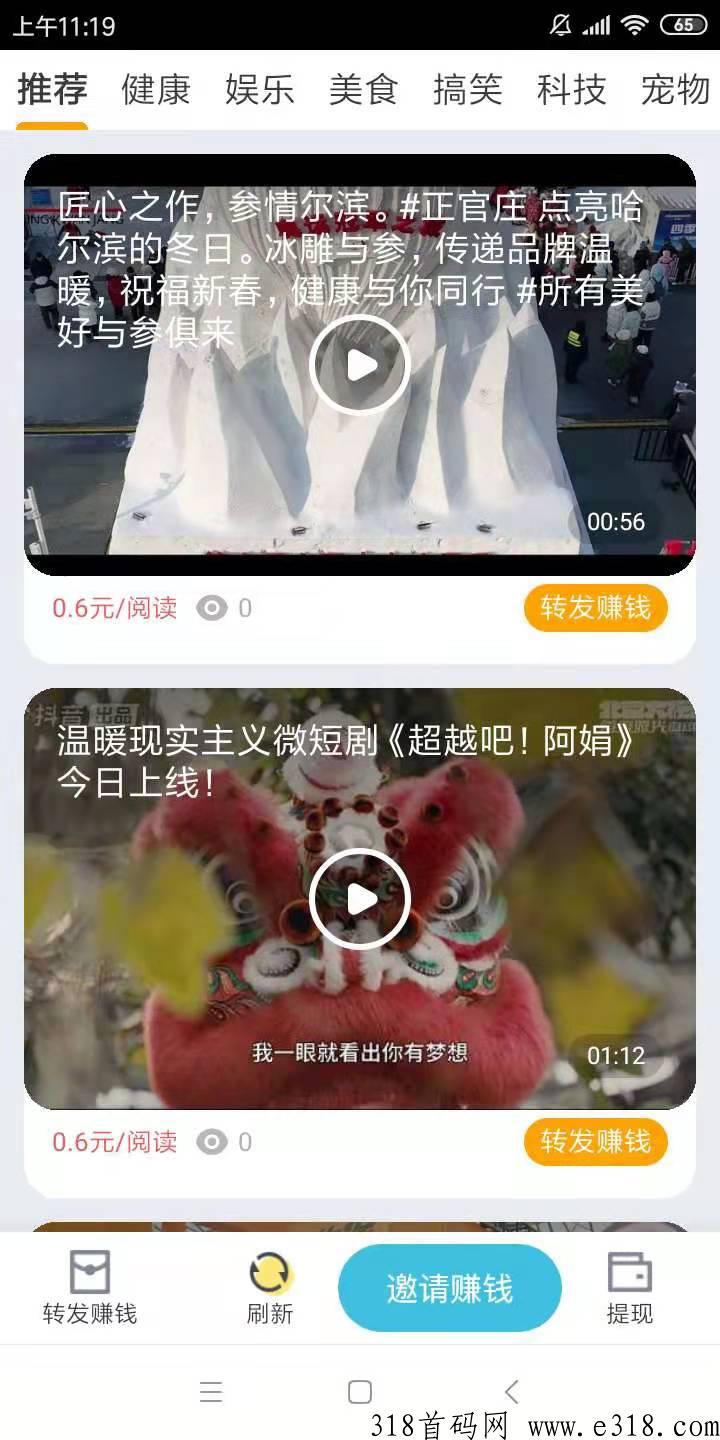The height and width of the screenshot is (1440, 720).
Task: Tap the 邀请赚钱 button
Action: coord(450,1288)
